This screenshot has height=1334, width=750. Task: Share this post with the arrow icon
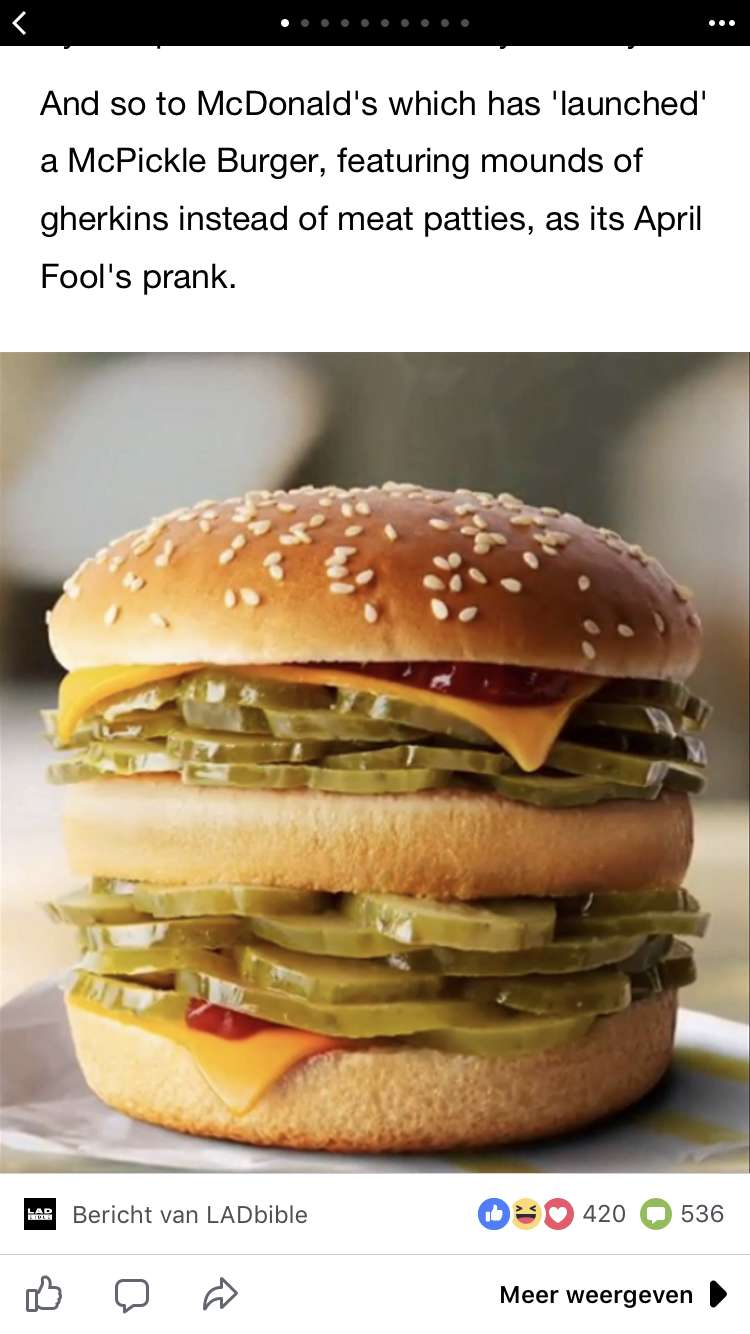point(219,1295)
